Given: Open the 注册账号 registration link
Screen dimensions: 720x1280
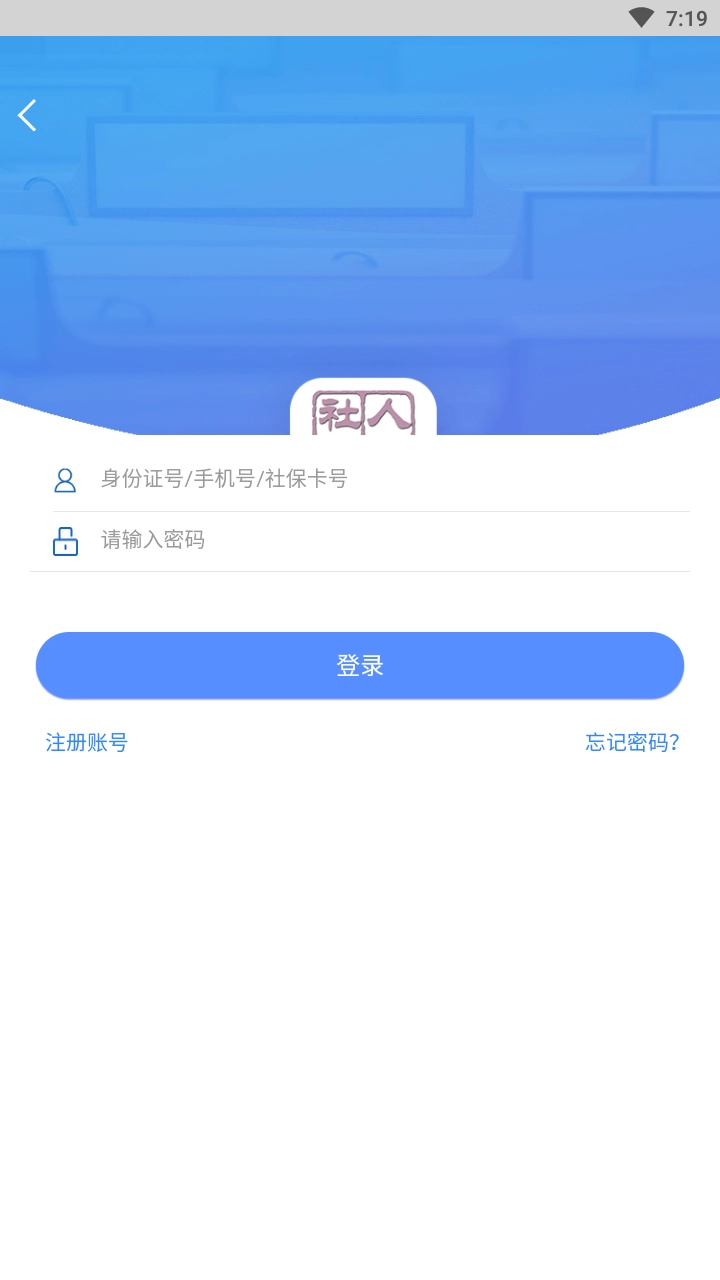Looking at the screenshot, I should [x=86, y=743].
